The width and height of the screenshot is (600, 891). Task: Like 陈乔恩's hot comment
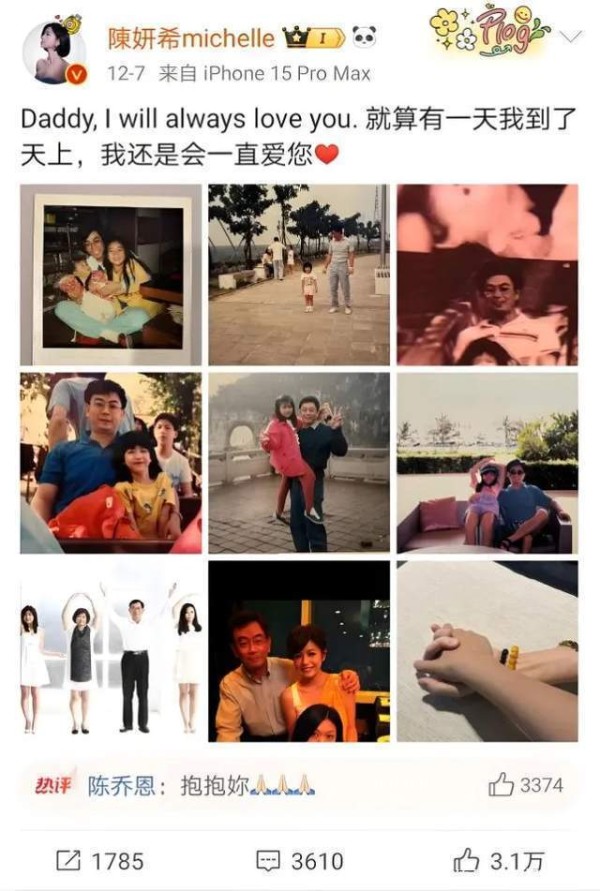(x=526, y=786)
